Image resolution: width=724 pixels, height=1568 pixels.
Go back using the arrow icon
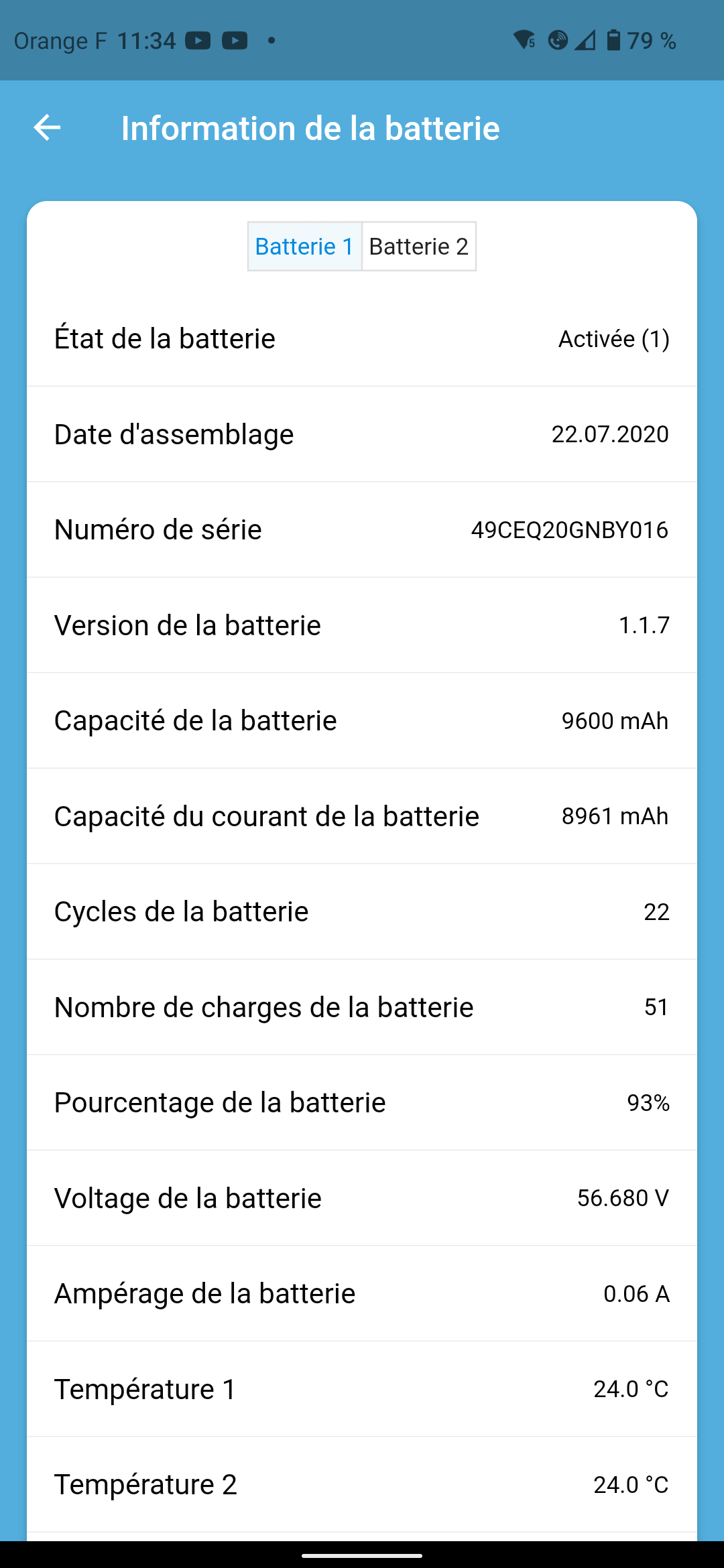(47, 127)
